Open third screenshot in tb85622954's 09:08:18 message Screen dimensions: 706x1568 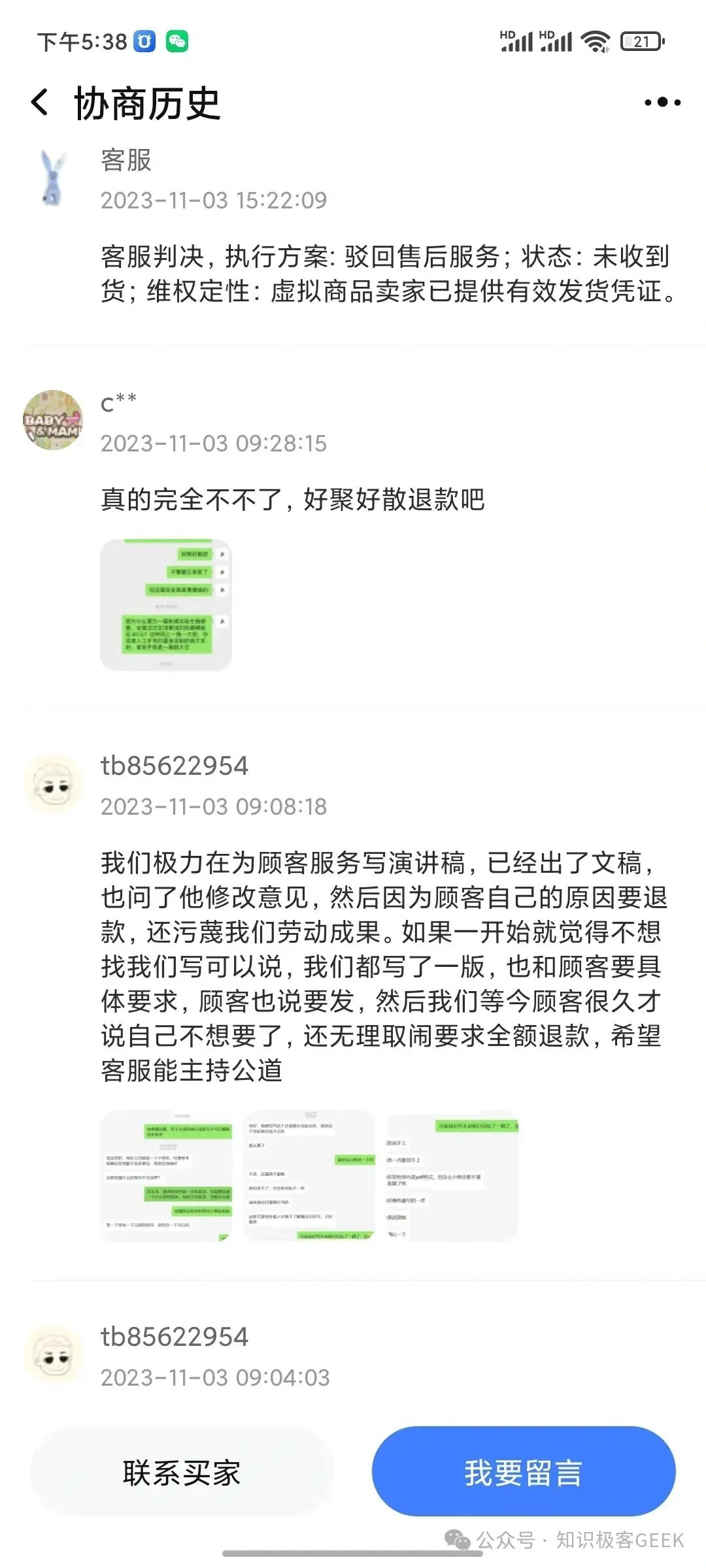pyautogui.click(x=452, y=1175)
